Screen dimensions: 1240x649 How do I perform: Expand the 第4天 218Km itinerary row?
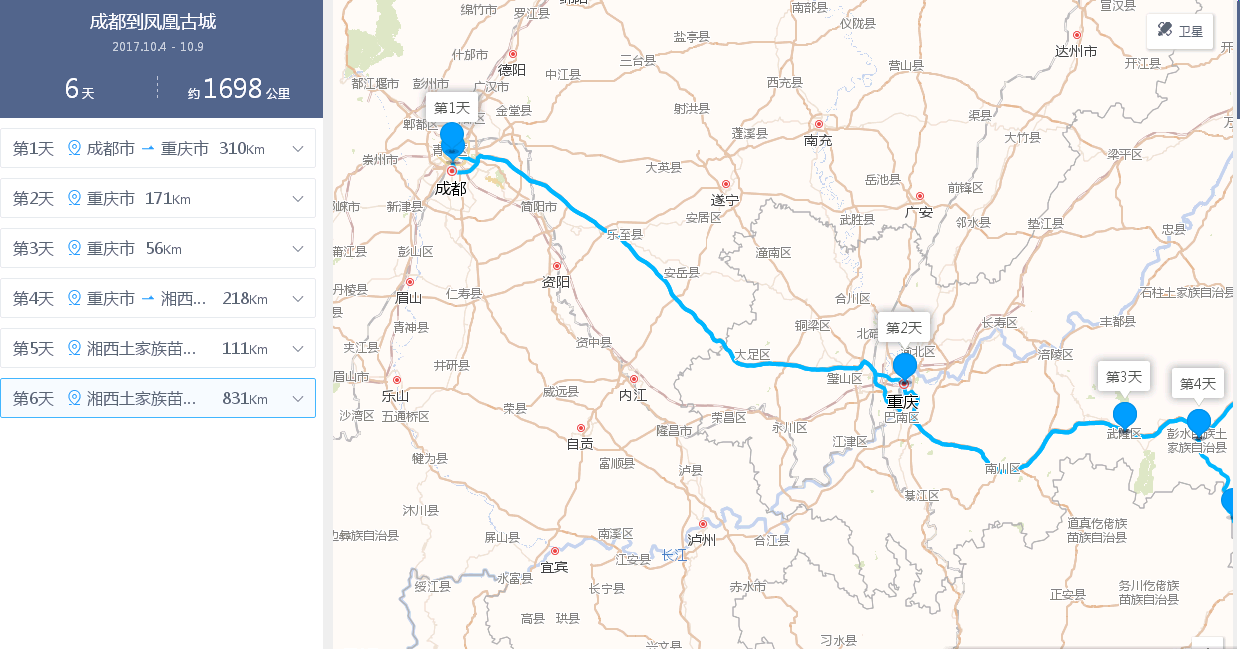click(297, 298)
